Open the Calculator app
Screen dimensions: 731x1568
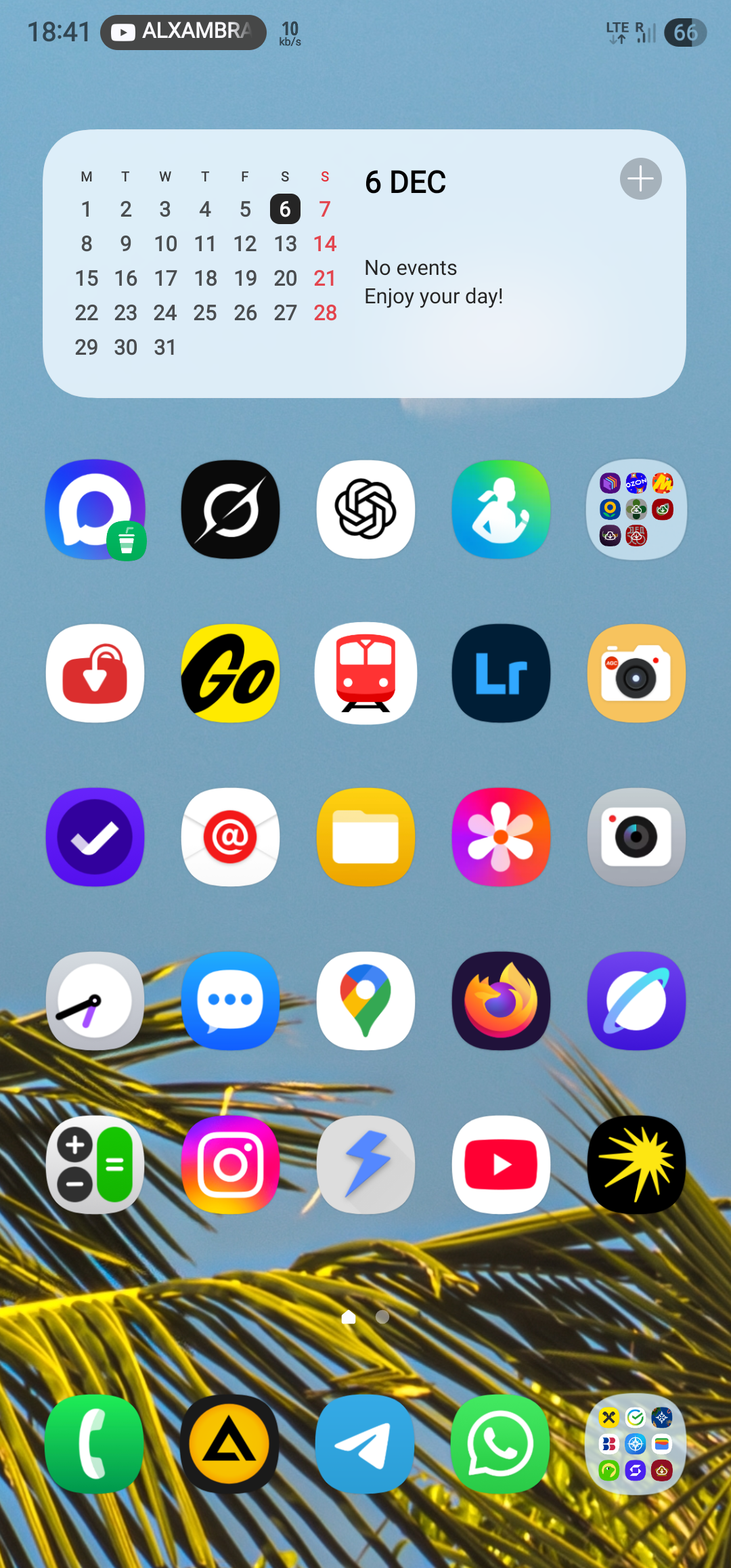pyautogui.click(x=95, y=1164)
